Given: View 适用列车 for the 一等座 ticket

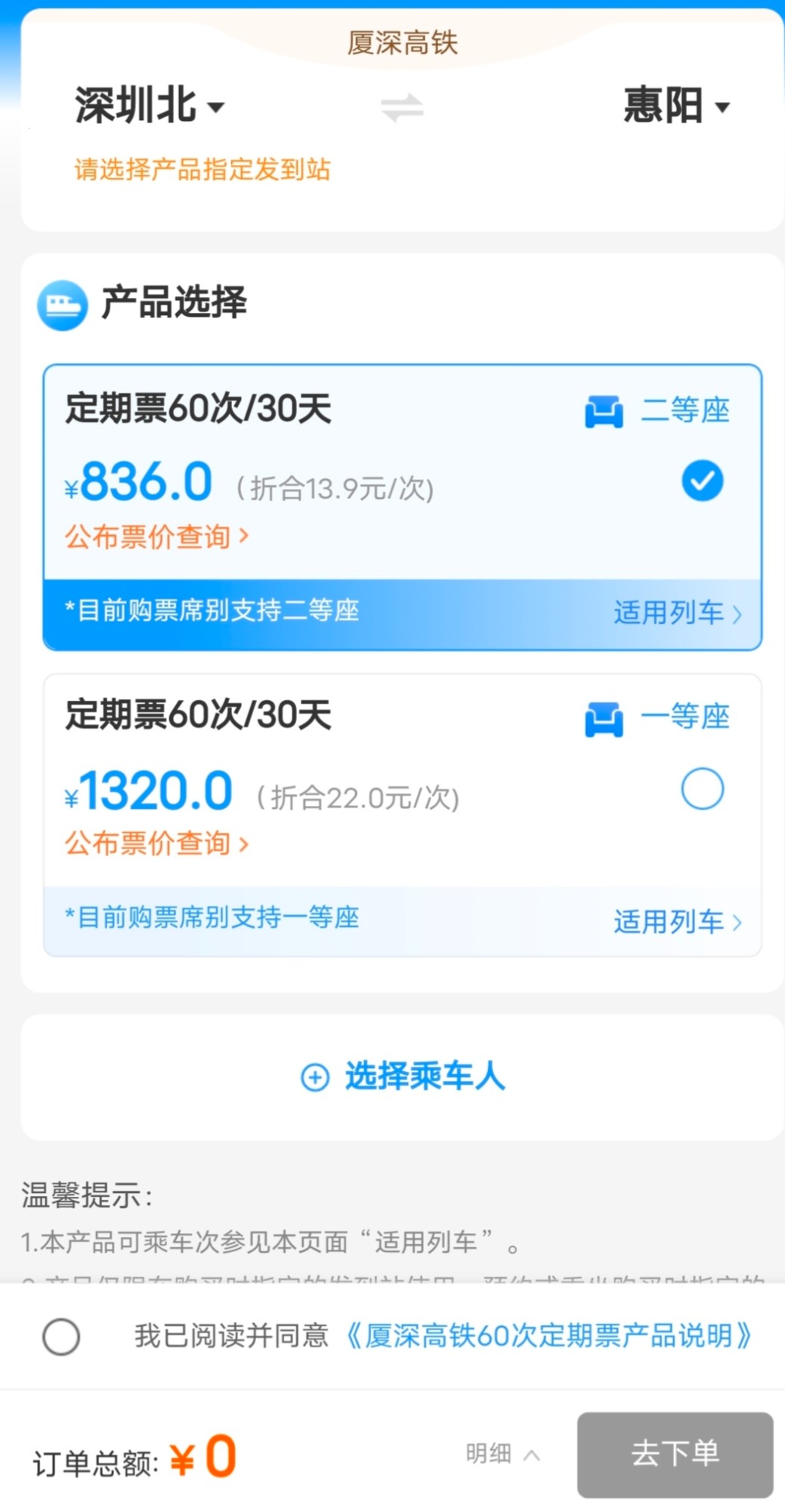Looking at the screenshot, I should (x=677, y=922).
